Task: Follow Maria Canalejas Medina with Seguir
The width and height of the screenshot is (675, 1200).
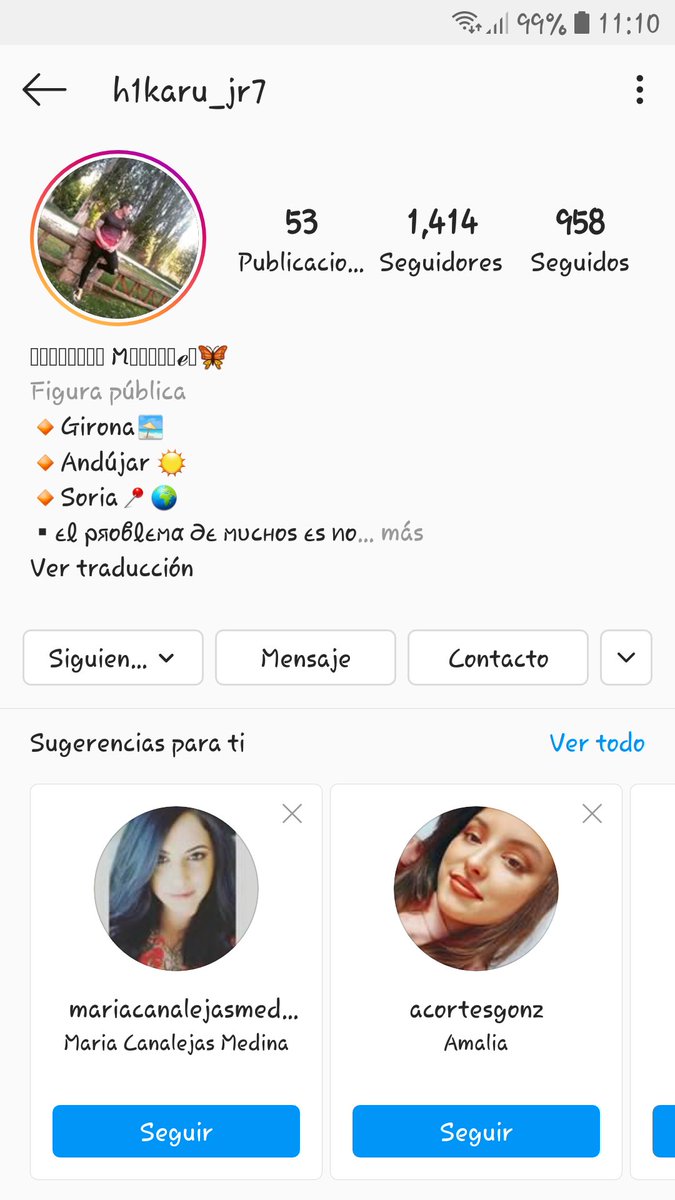Action: [x=176, y=1131]
